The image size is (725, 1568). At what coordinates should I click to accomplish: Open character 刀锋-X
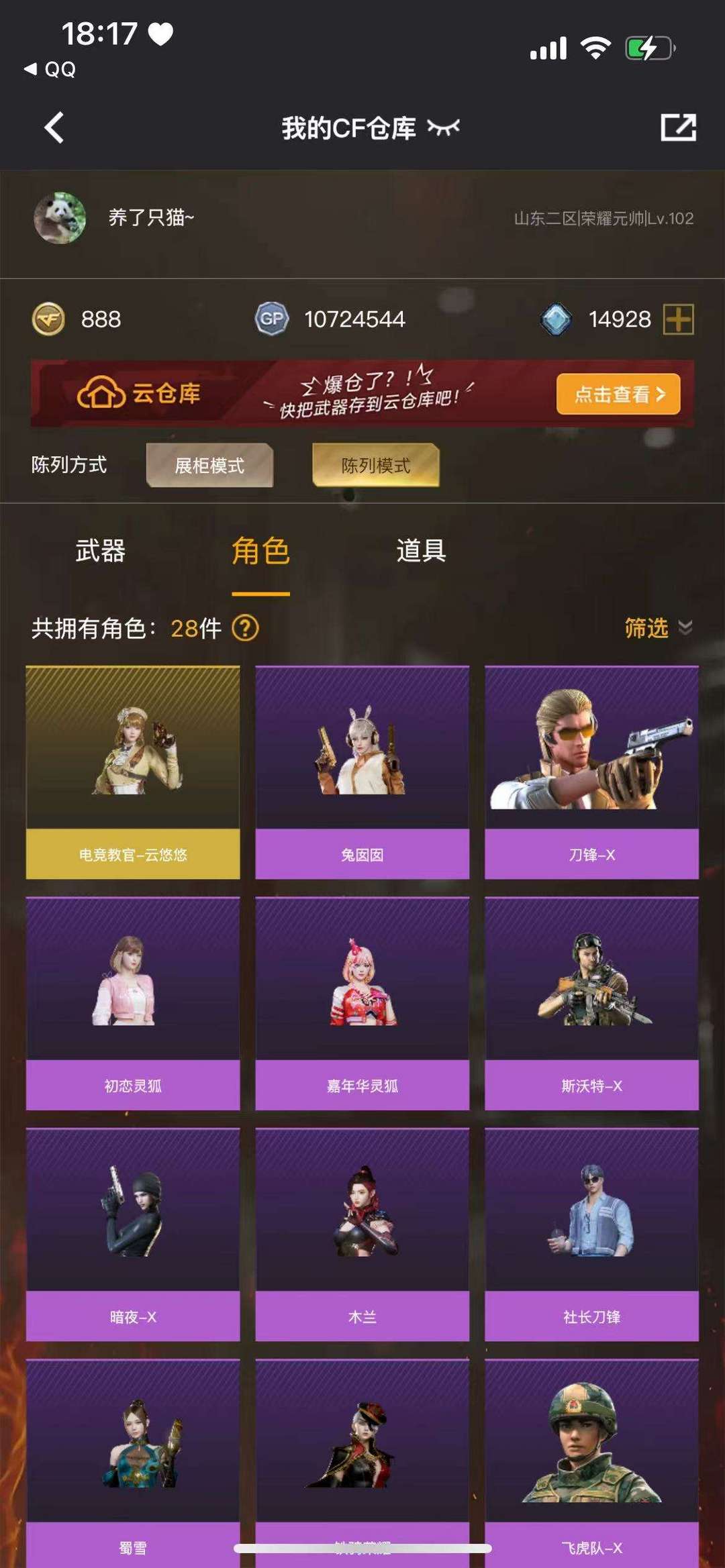click(x=591, y=772)
